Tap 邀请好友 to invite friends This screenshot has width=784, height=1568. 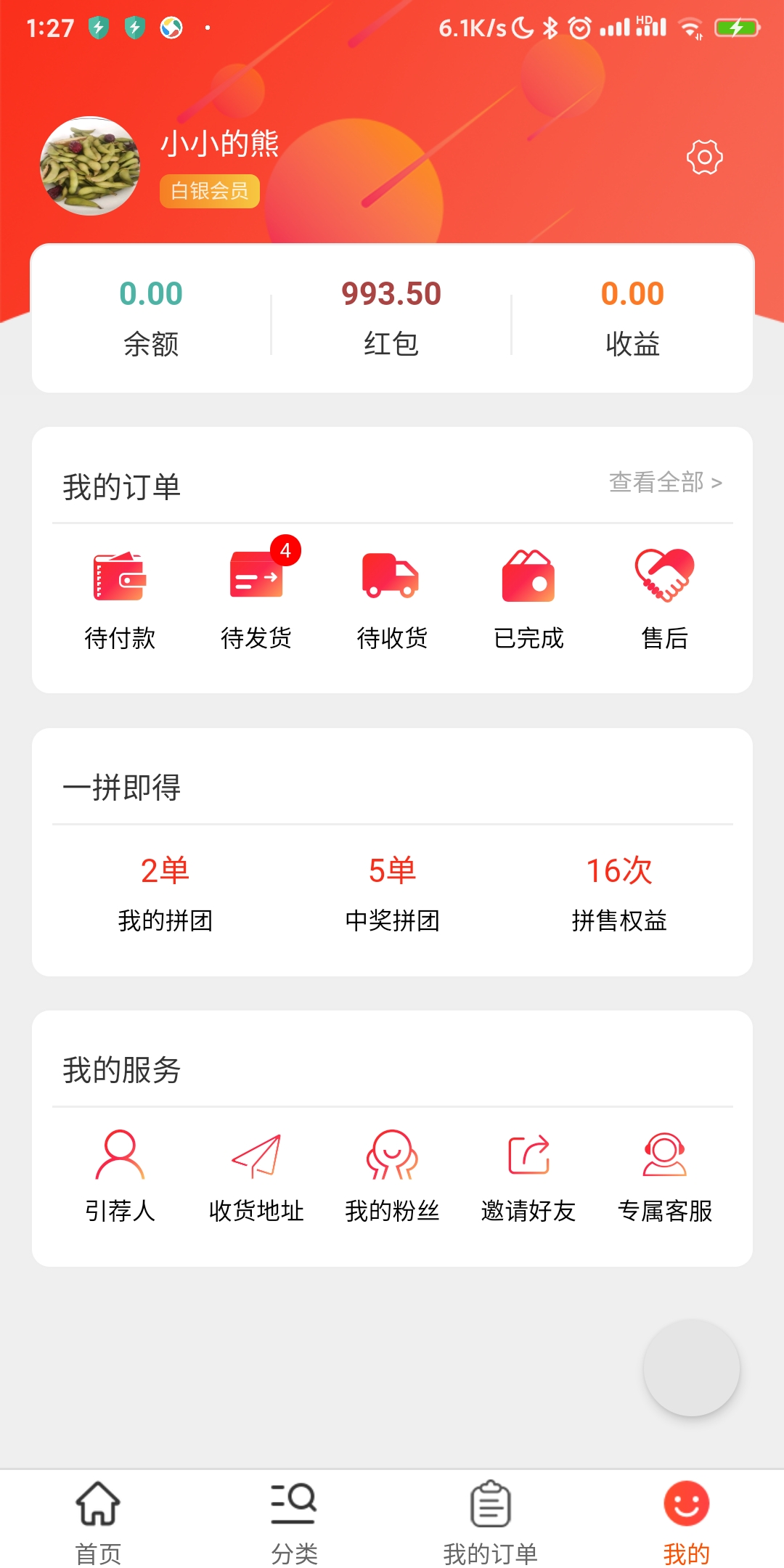[x=528, y=1175]
